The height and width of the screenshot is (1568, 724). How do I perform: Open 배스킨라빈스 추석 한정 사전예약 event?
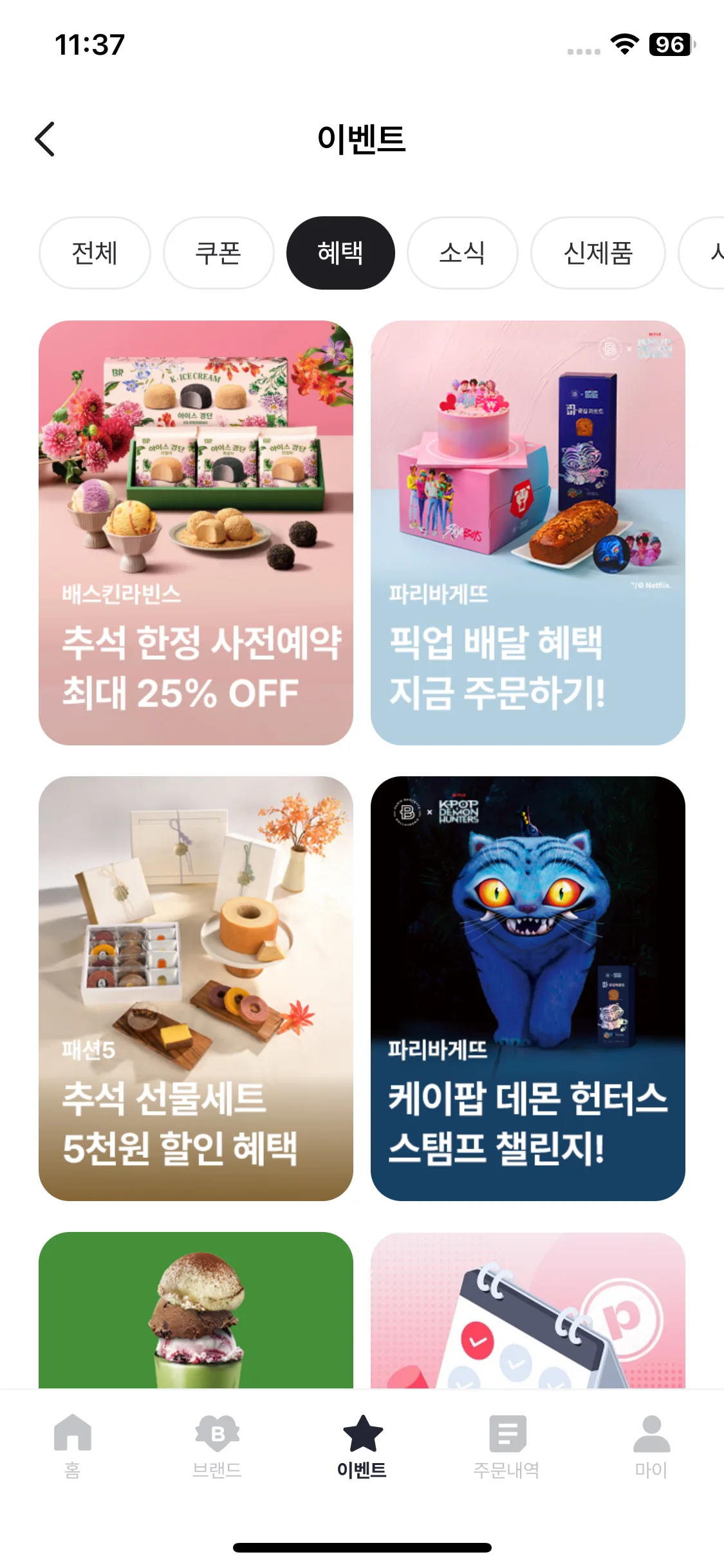coord(196,533)
